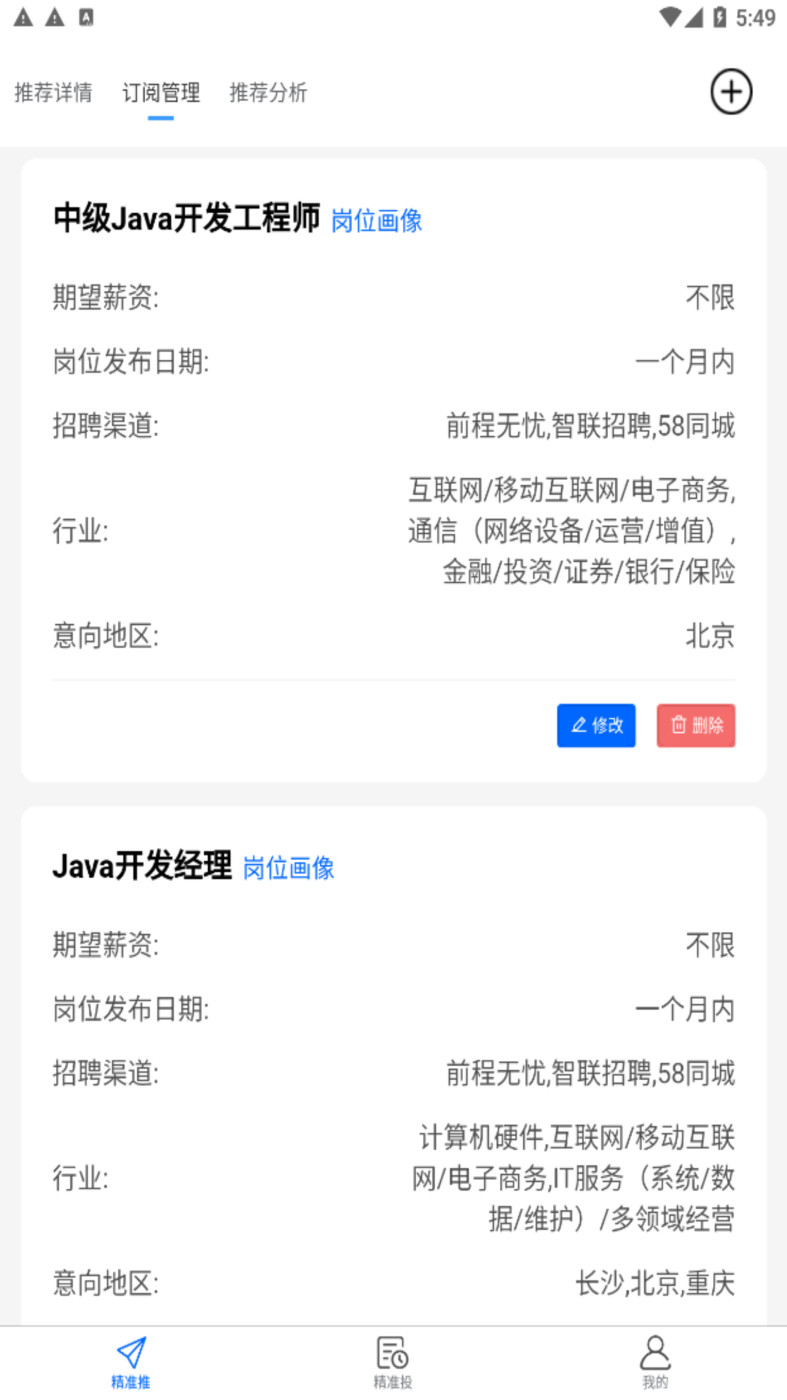Open 岗位画像 for Java开发经理
The width and height of the screenshot is (787, 1400).
(x=288, y=869)
